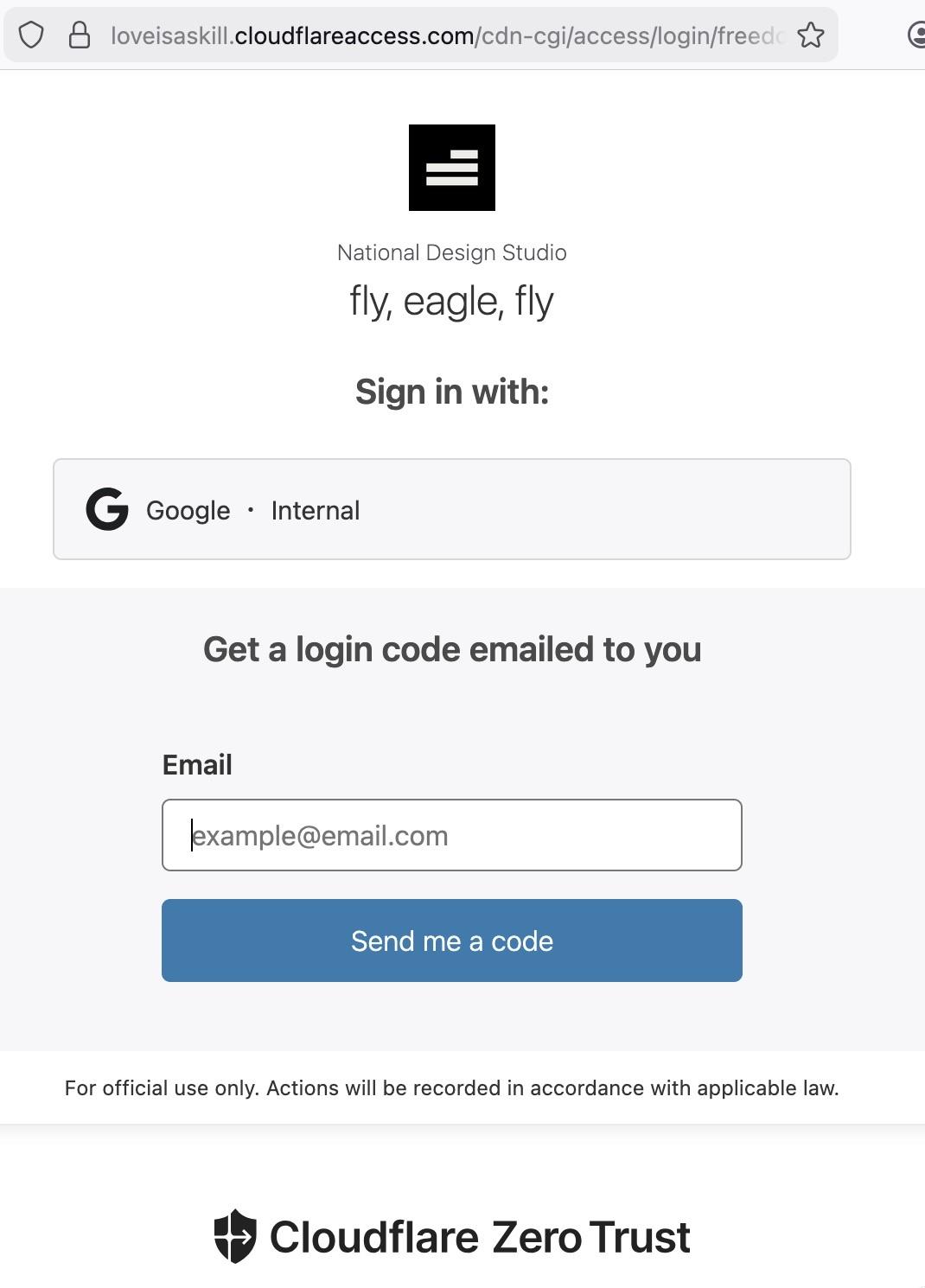925x1288 pixels.
Task: Open the tracking protection shield
Action: 31,35
